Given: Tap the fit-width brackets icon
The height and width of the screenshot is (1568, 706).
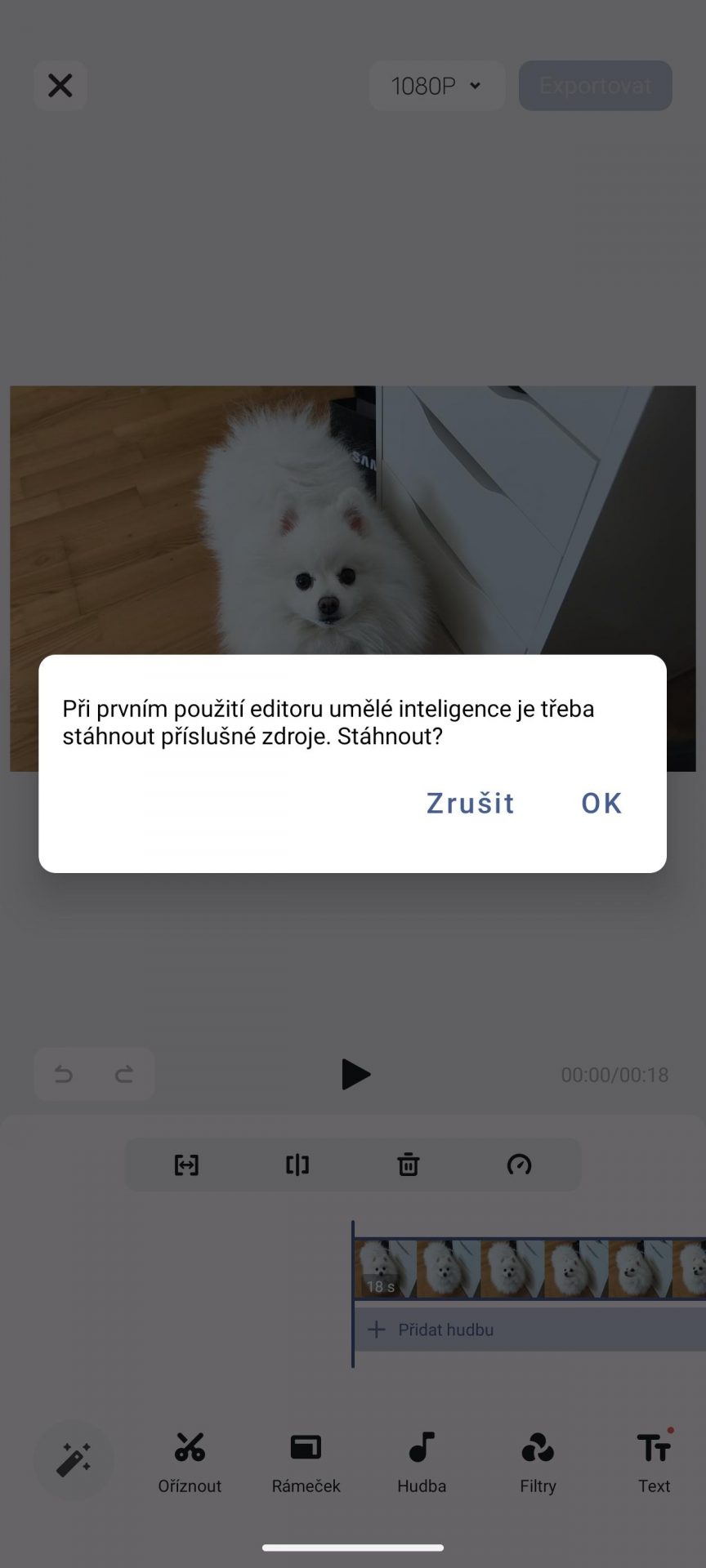Looking at the screenshot, I should click(x=186, y=1165).
